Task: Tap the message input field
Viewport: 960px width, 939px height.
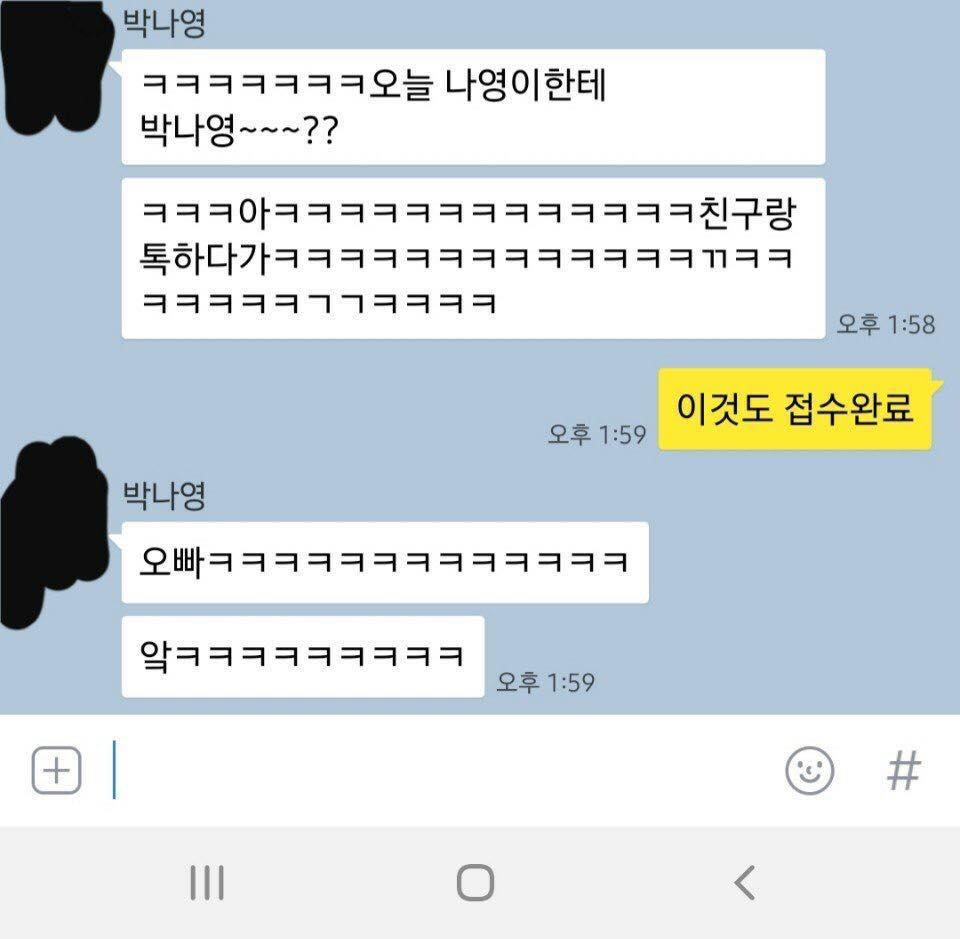Action: tap(440, 770)
